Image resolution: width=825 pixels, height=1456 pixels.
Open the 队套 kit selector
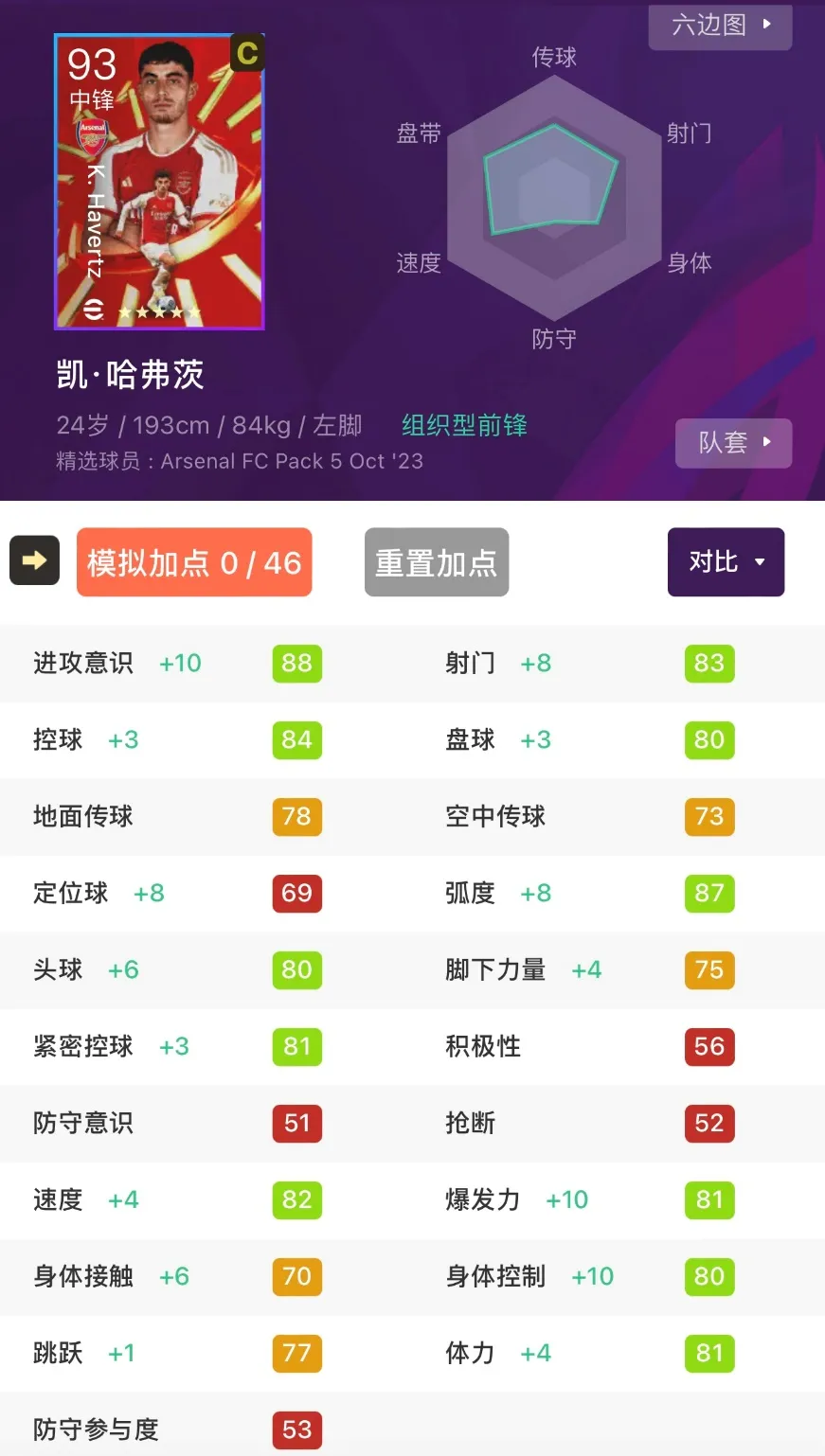click(733, 442)
